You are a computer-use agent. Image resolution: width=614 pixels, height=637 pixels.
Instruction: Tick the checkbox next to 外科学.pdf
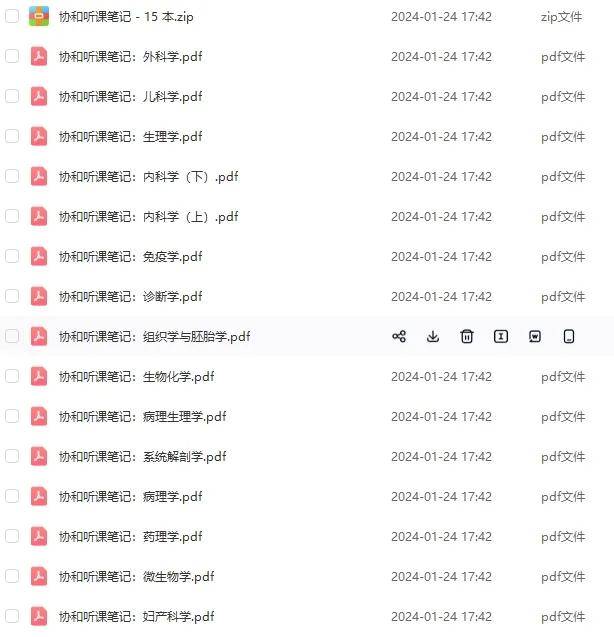(12, 57)
